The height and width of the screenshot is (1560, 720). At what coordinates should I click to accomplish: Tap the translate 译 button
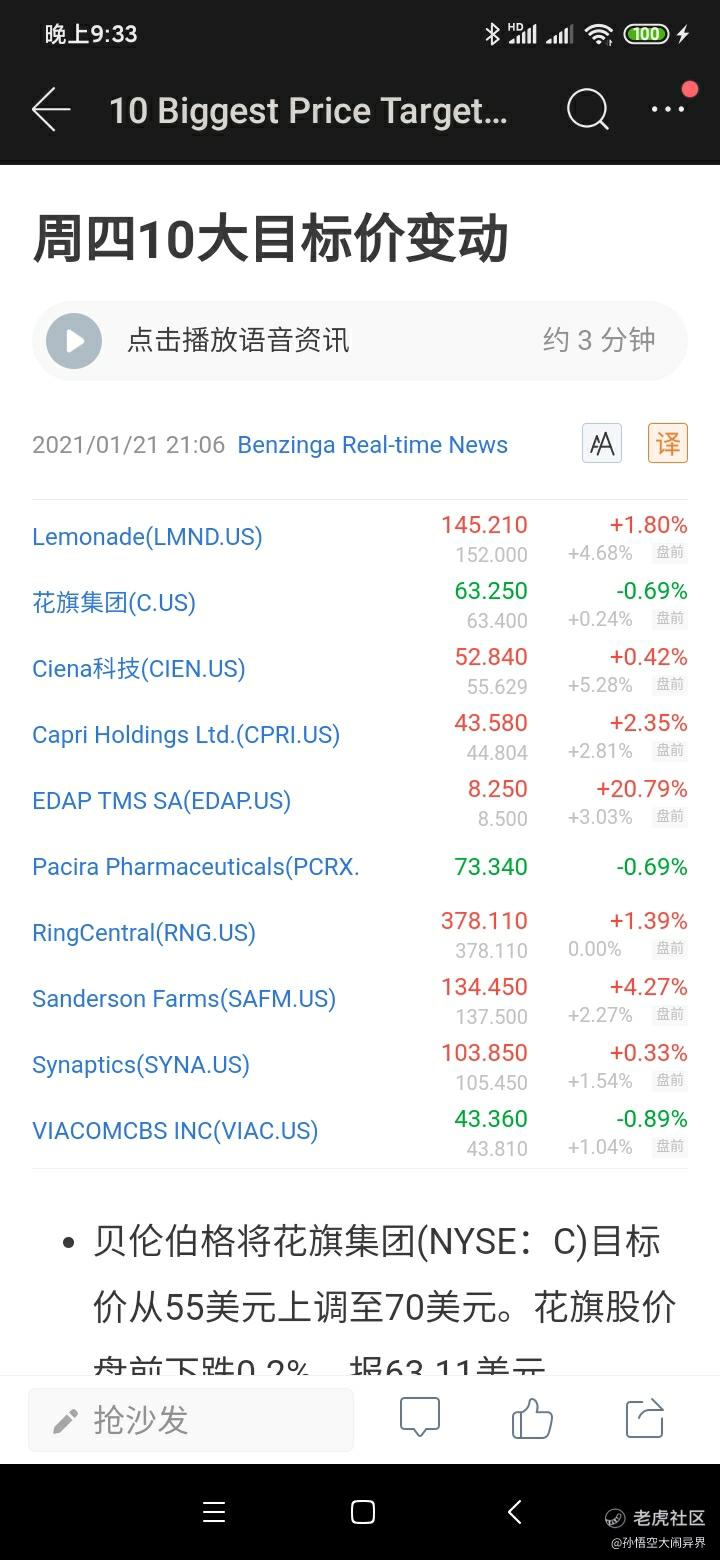668,443
